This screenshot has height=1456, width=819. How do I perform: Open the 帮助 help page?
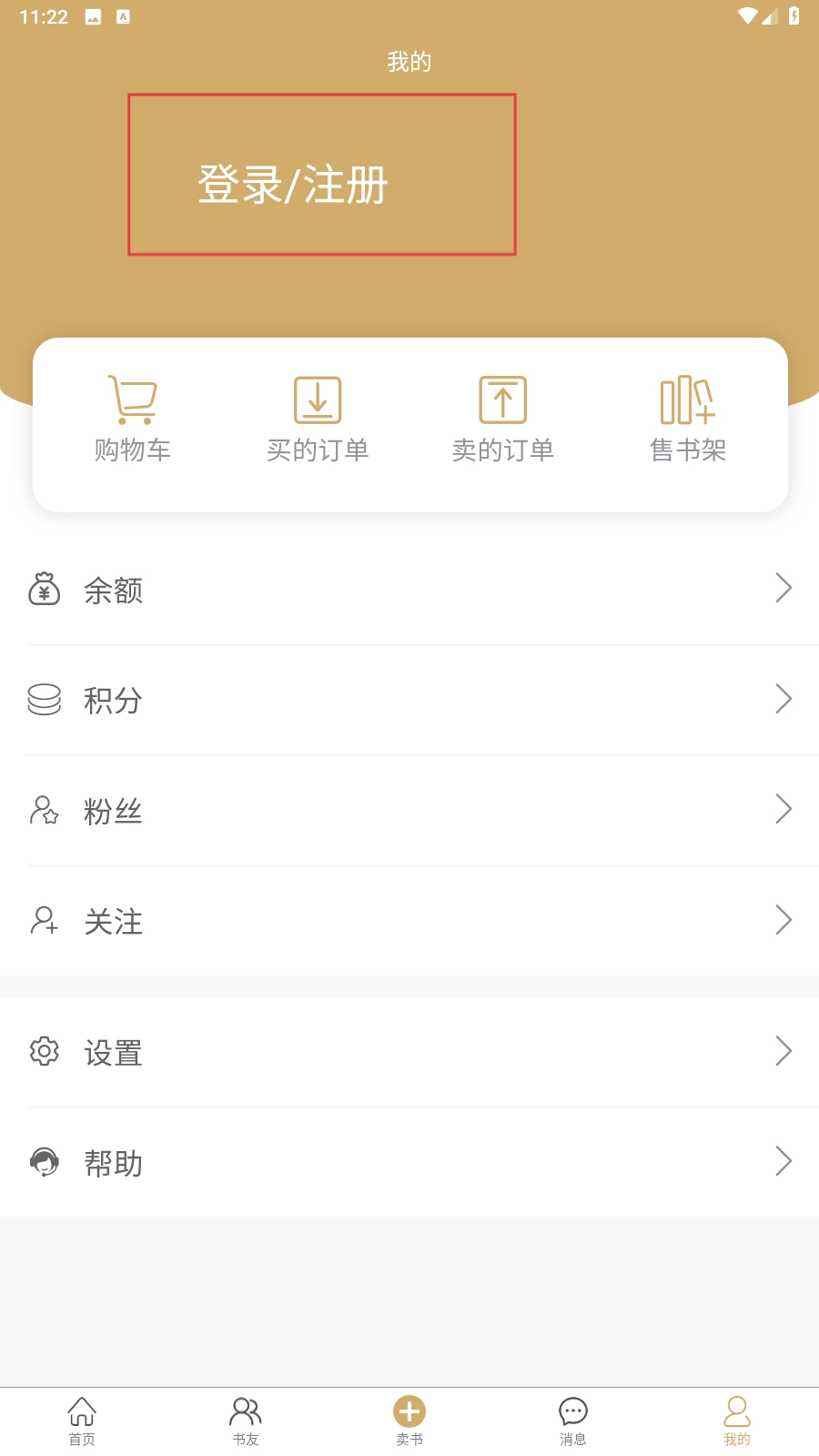(x=409, y=1162)
